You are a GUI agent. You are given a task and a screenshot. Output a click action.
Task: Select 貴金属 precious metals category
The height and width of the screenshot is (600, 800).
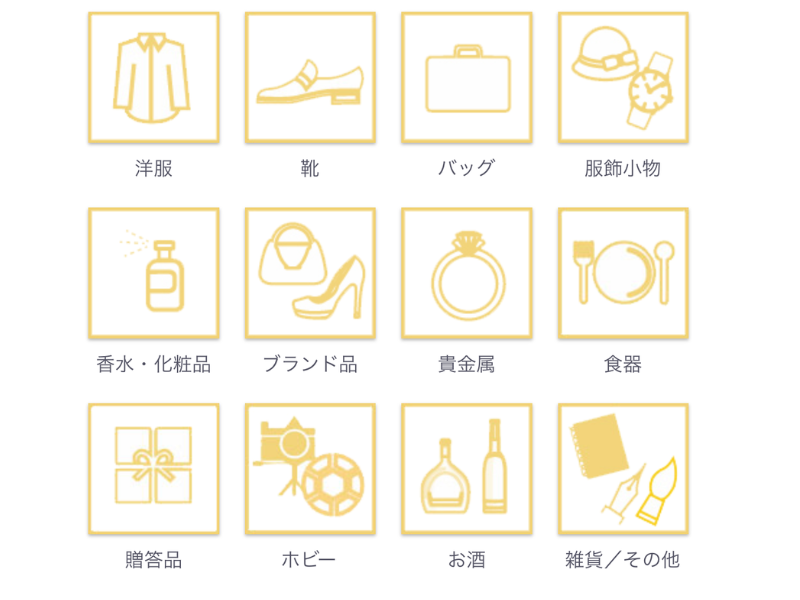[x=466, y=273]
